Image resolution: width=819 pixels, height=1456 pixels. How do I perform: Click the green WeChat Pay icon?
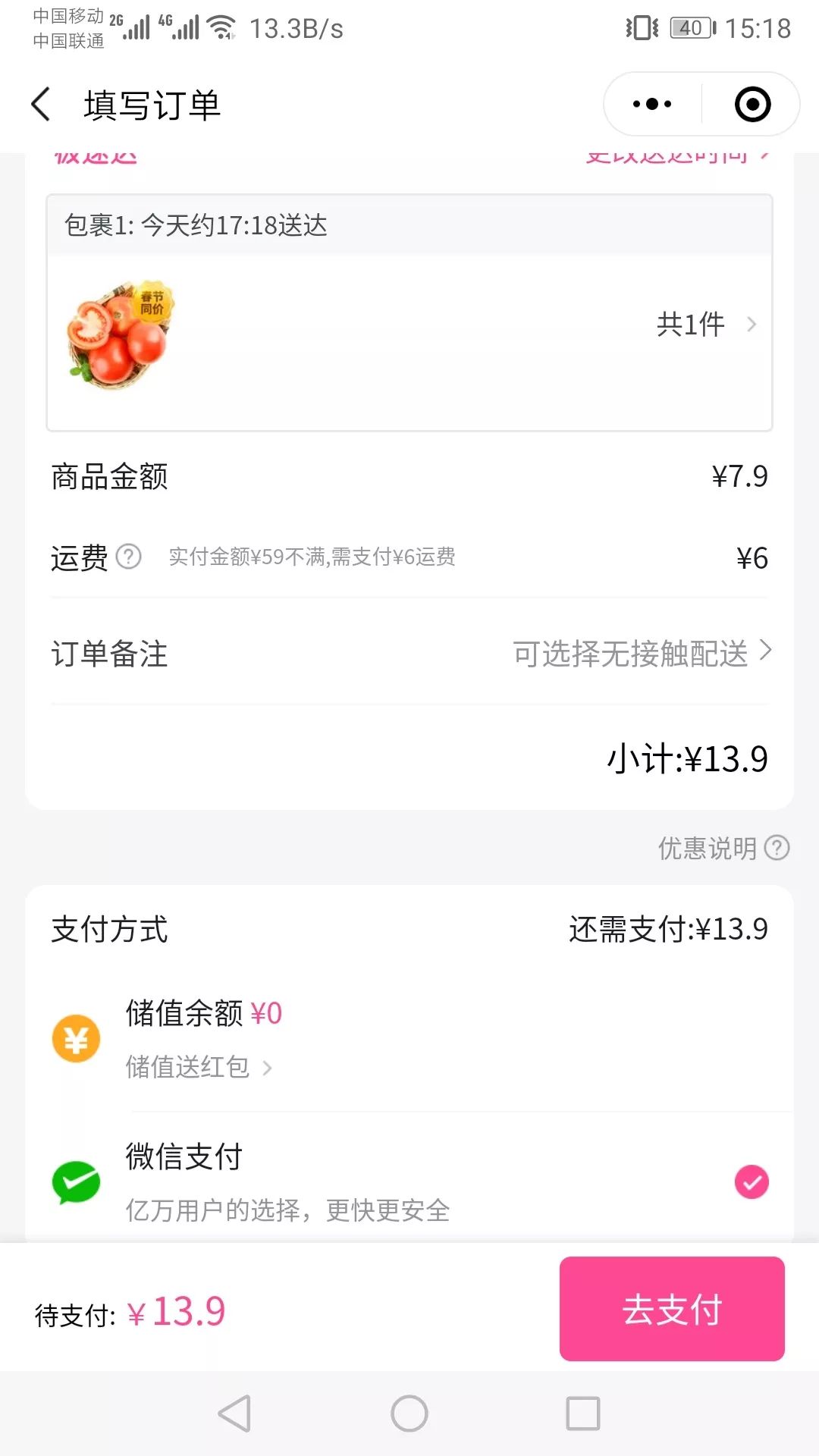pyautogui.click(x=75, y=1181)
